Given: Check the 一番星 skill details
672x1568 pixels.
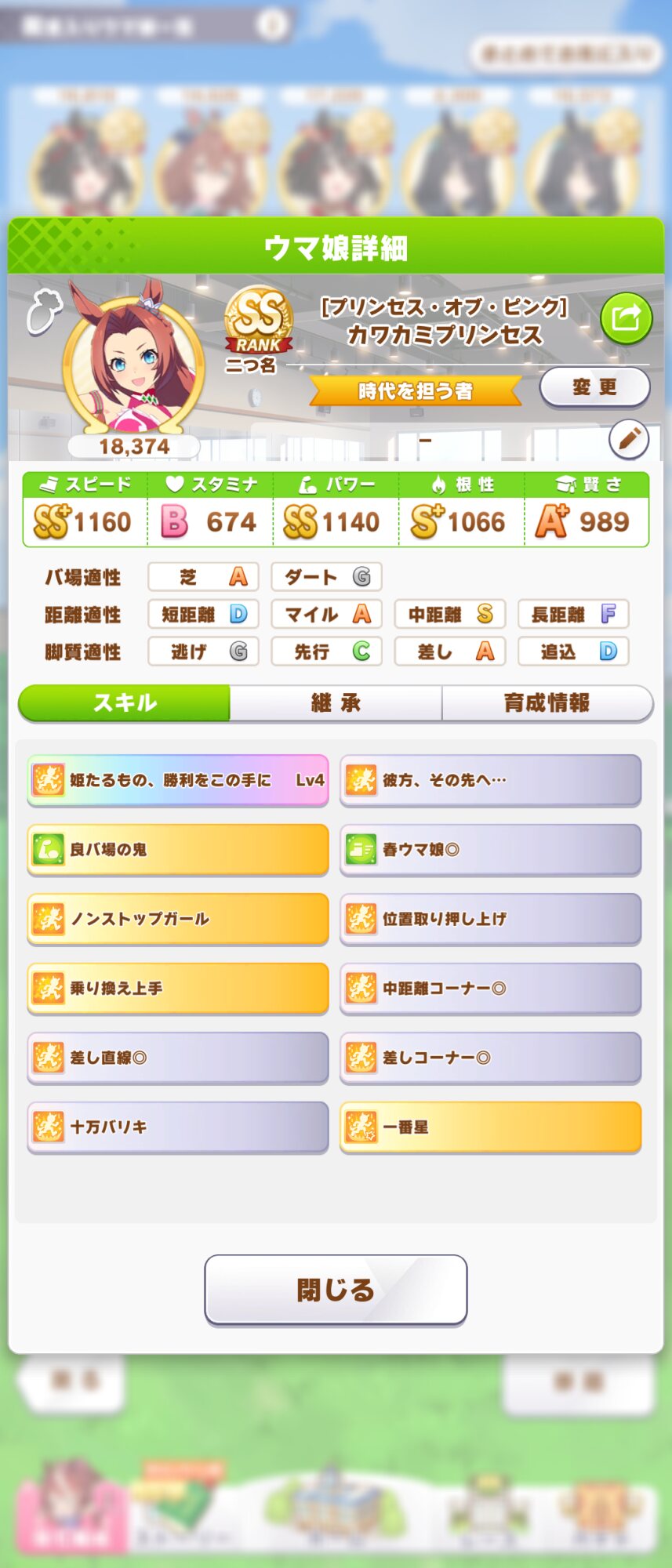Looking at the screenshot, I should click(490, 1127).
